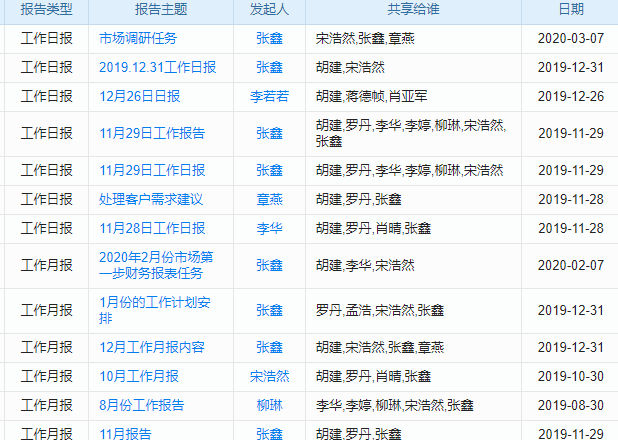View the 12月26日日报 report
The image size is (618, 440).
(x=140, y=96)
